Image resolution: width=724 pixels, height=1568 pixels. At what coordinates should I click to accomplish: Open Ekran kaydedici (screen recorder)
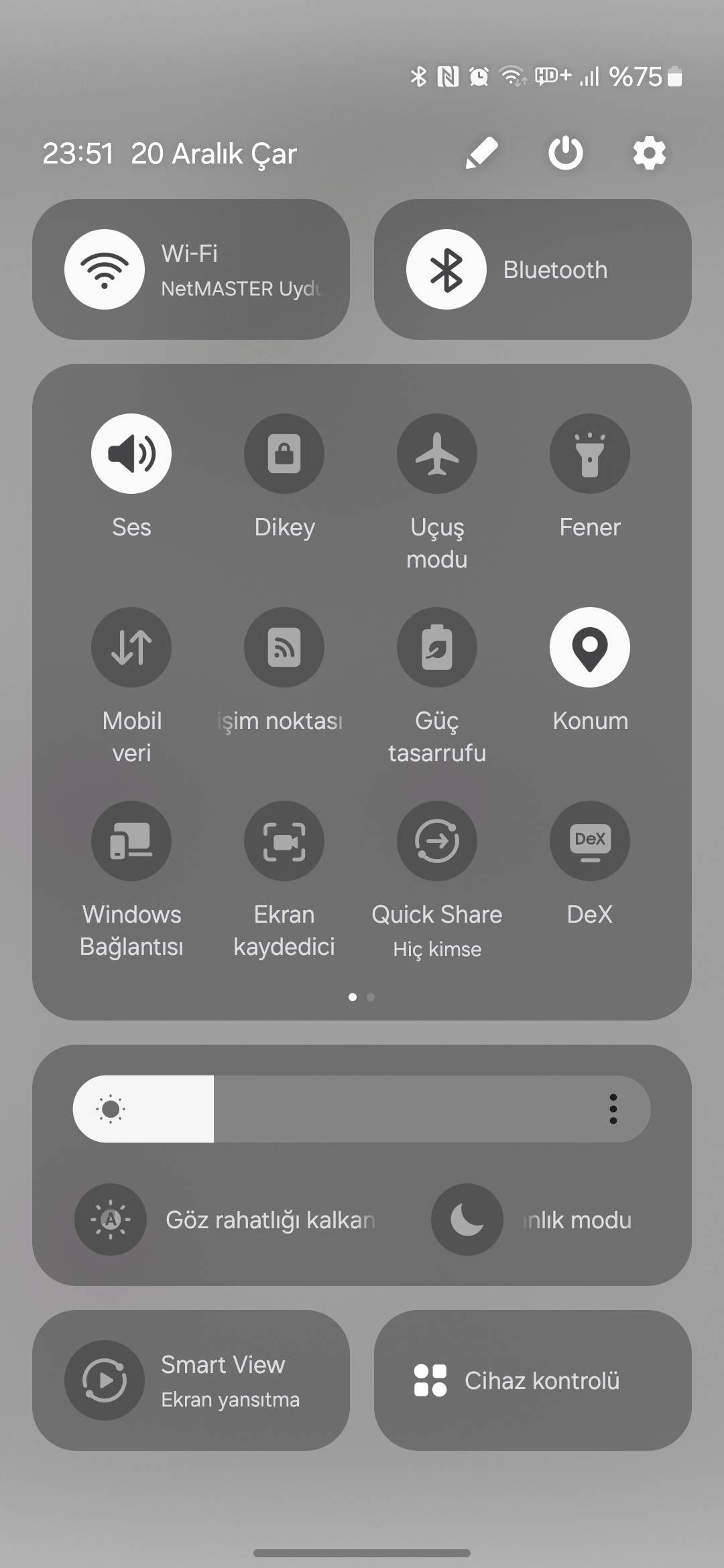click(x=284, y=841)
